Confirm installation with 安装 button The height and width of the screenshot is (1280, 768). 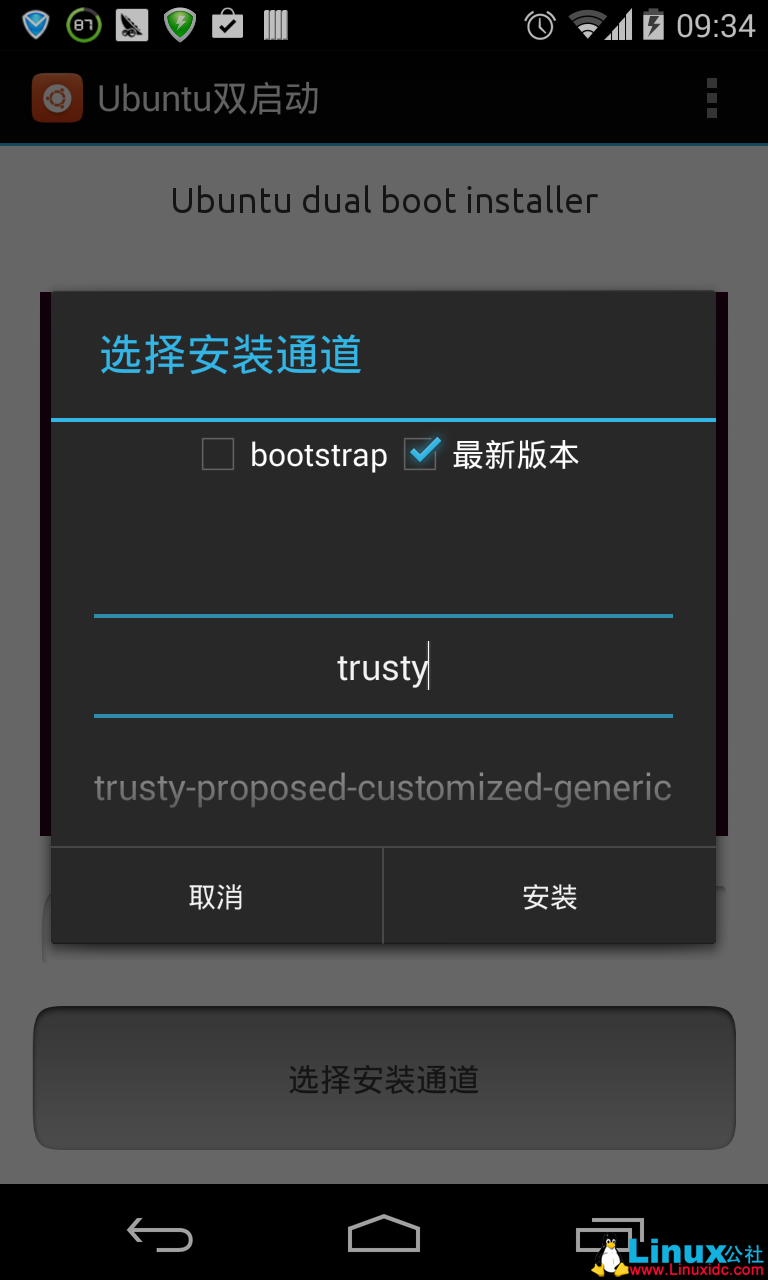coord(550,897)
